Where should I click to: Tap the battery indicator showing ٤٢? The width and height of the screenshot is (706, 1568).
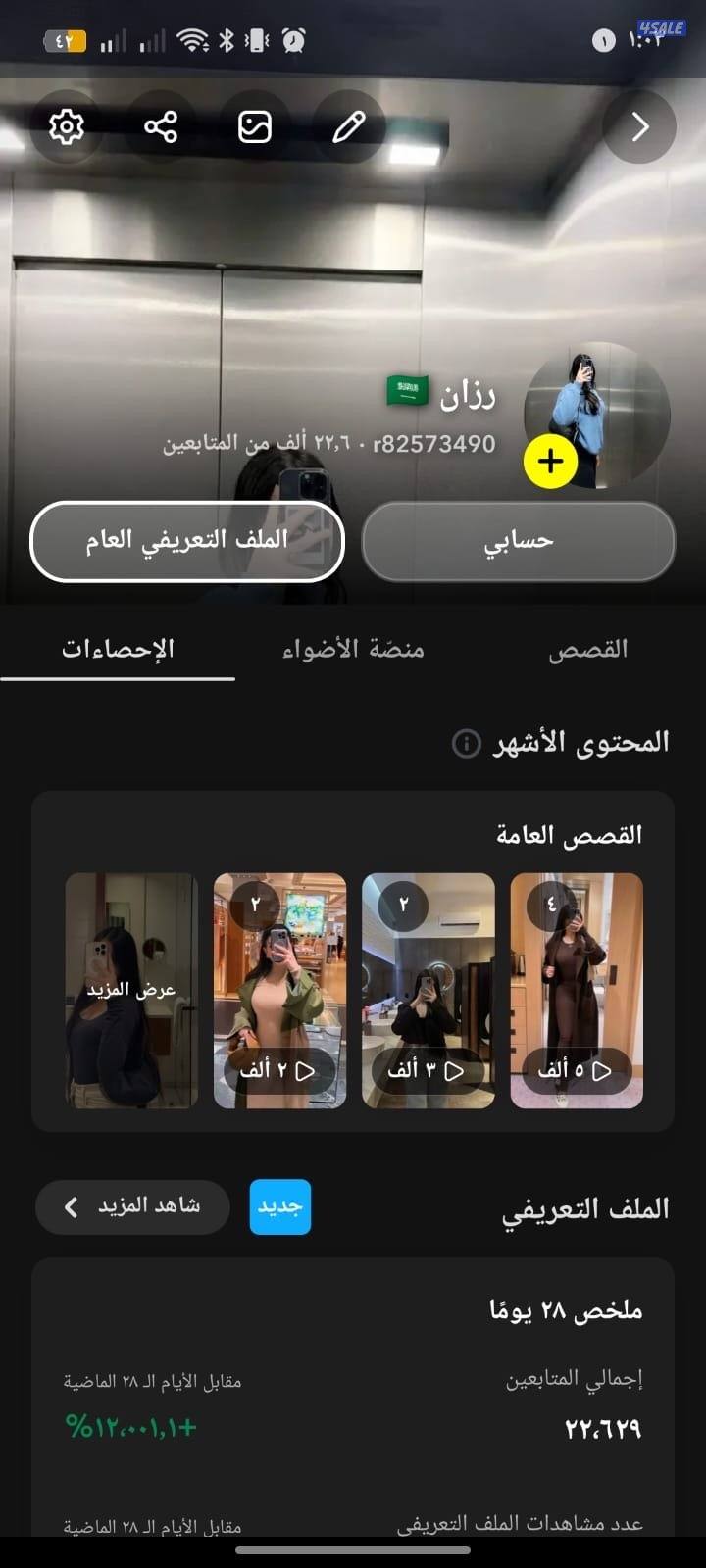[66, 39]
